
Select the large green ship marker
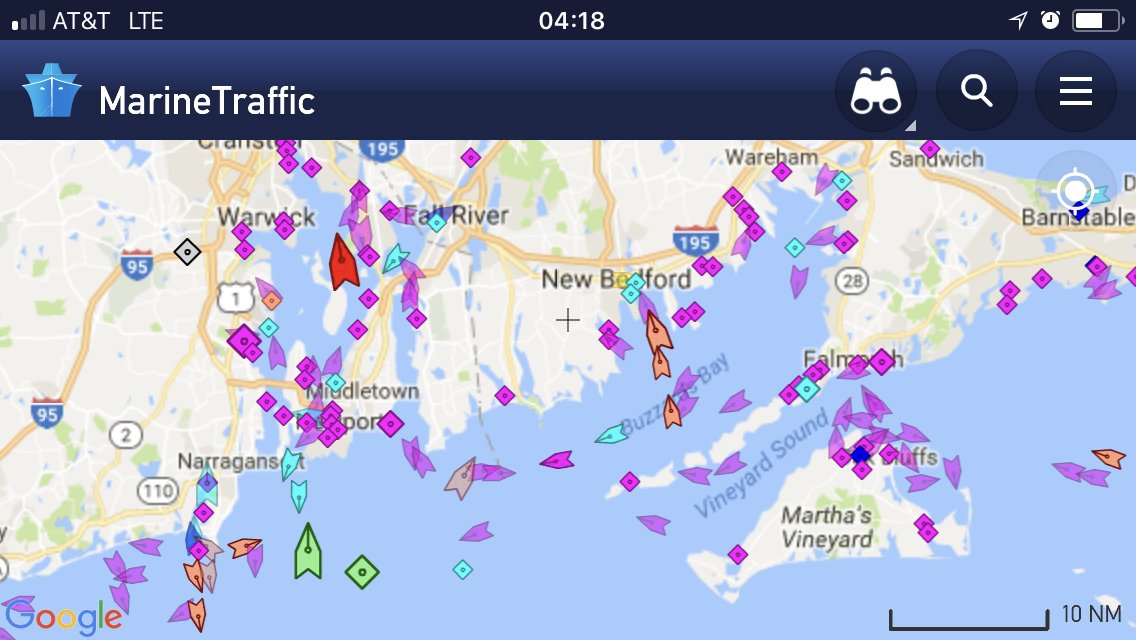click(x=308, y=552)
